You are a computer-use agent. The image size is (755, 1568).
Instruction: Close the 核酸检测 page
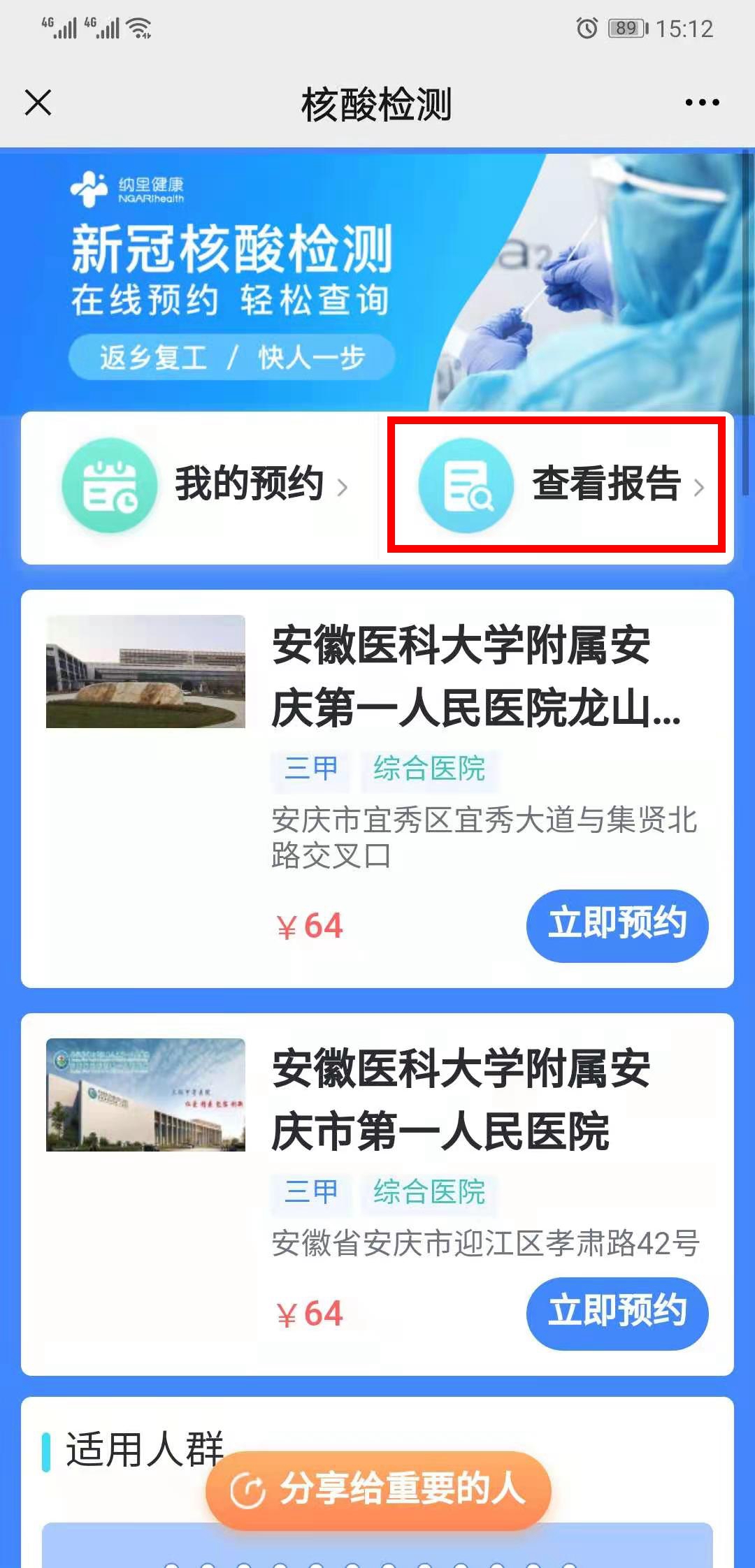pyautogui.click(x=38, y=103)
